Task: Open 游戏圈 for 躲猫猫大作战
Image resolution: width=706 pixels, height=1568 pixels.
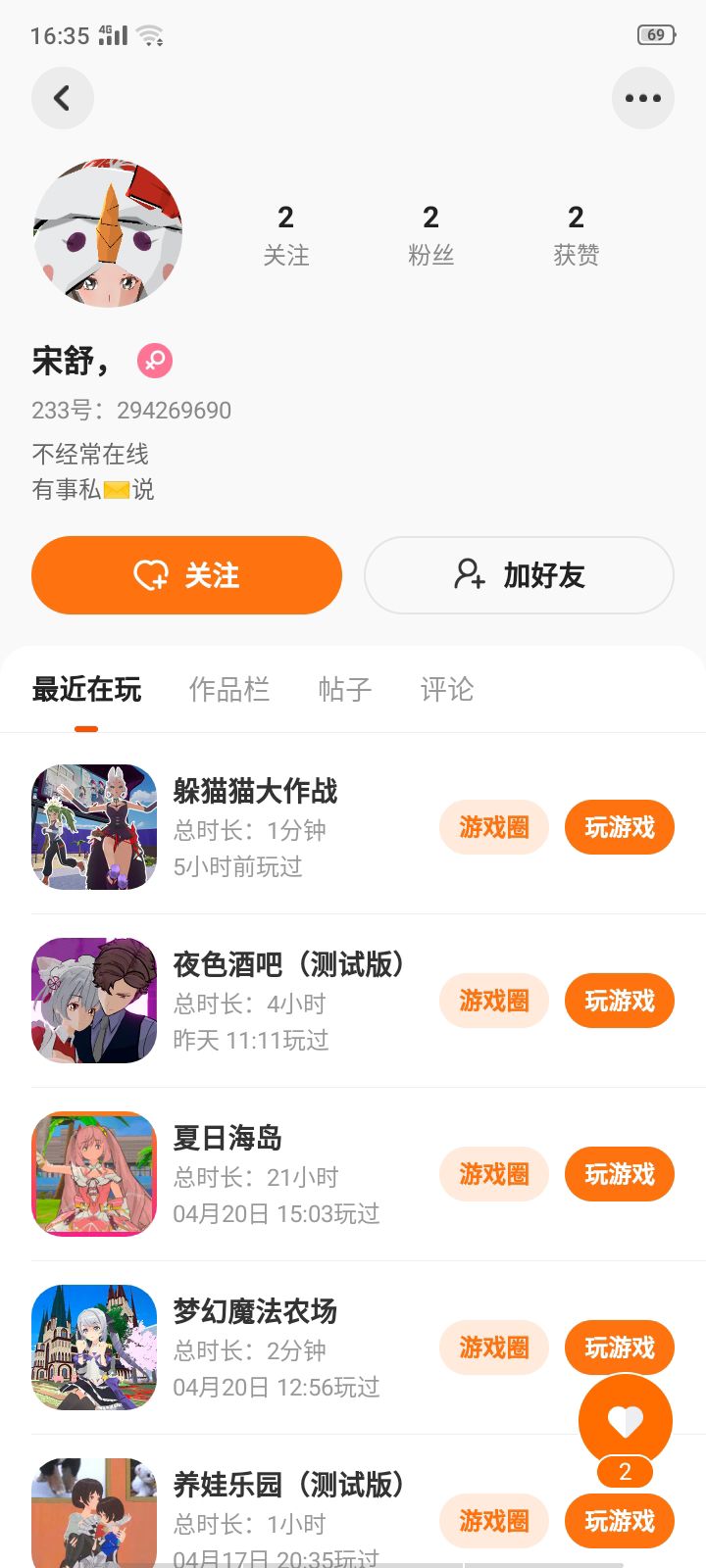Action: click(x=493, y=827)
